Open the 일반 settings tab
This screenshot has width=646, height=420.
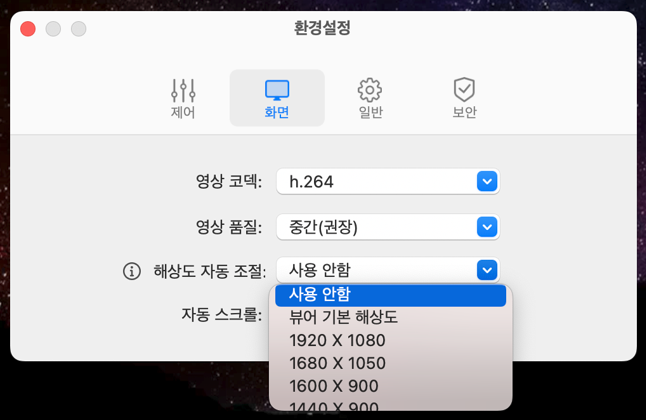tap(370, 98)
